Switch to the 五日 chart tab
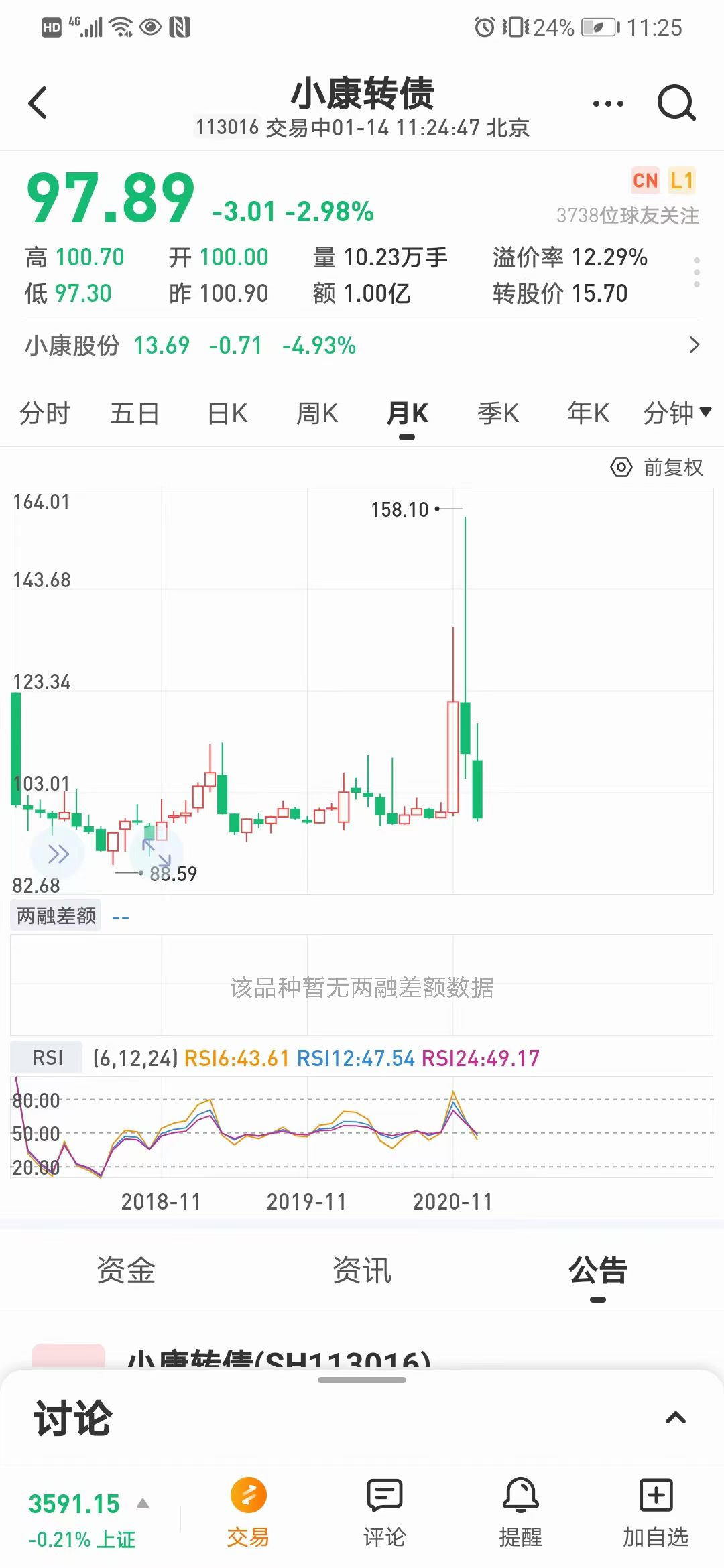The image size is (724, 1568). point(134,413)
